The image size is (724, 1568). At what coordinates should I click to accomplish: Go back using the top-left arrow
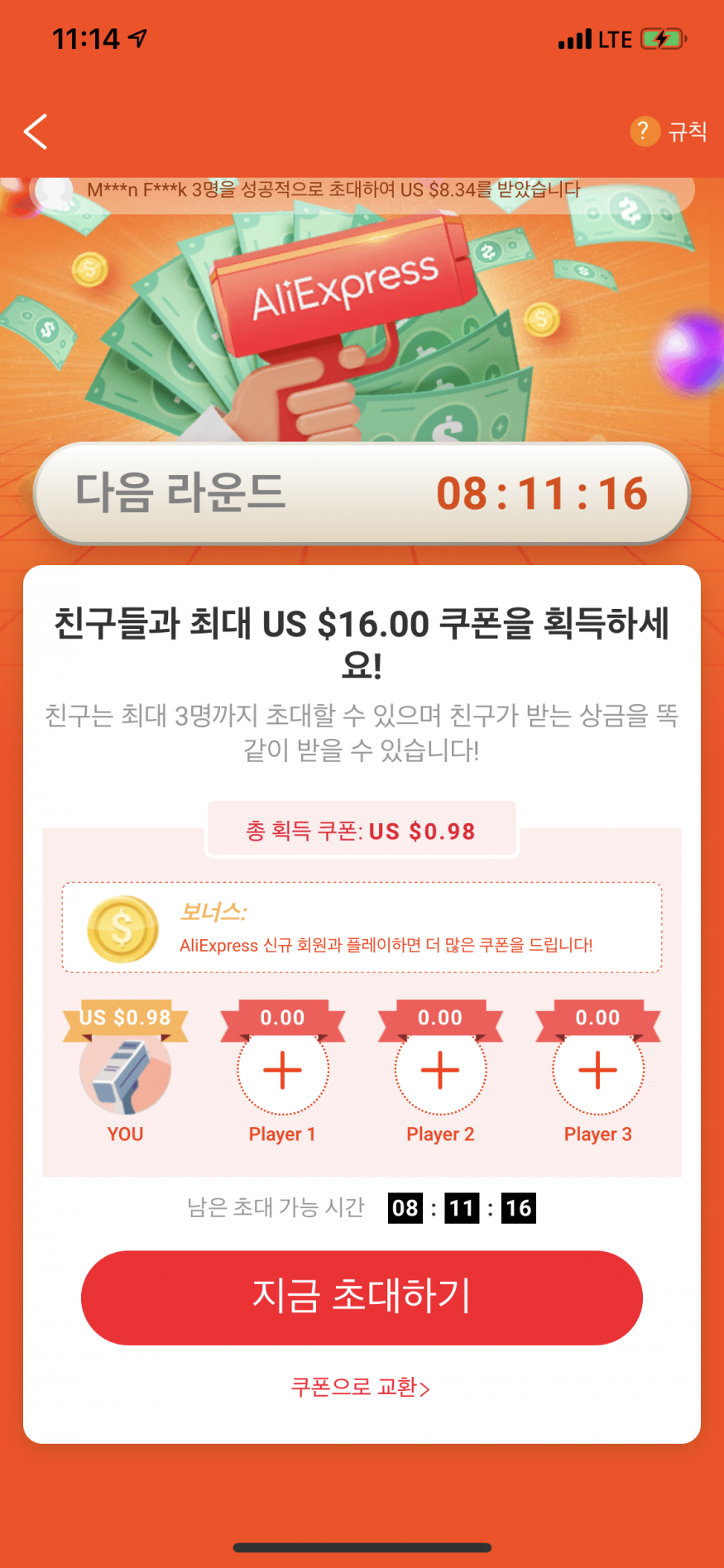tap(35, 132)
